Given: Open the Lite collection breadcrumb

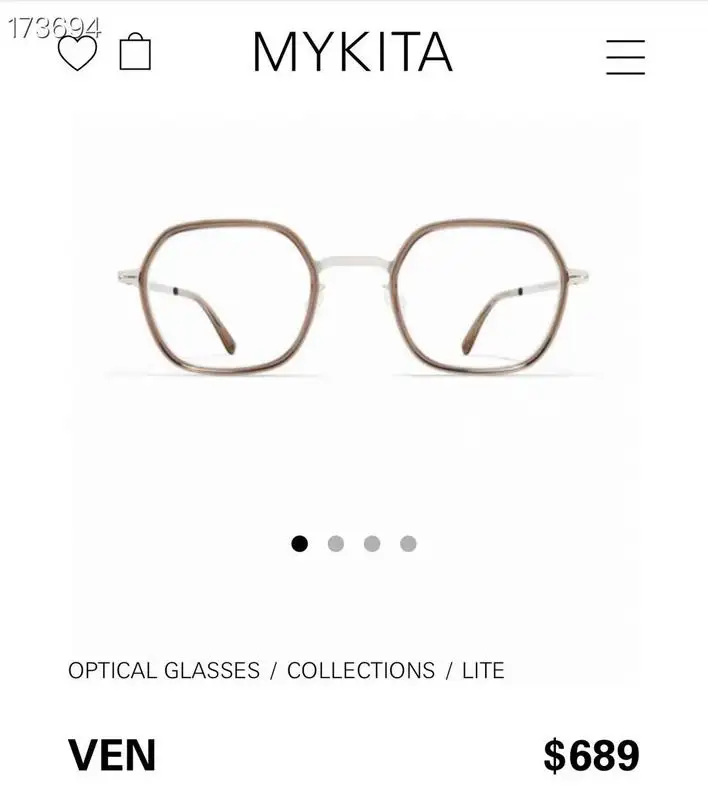Looking at the screenshot, I should pyautogui.click(x=483, y=670).
